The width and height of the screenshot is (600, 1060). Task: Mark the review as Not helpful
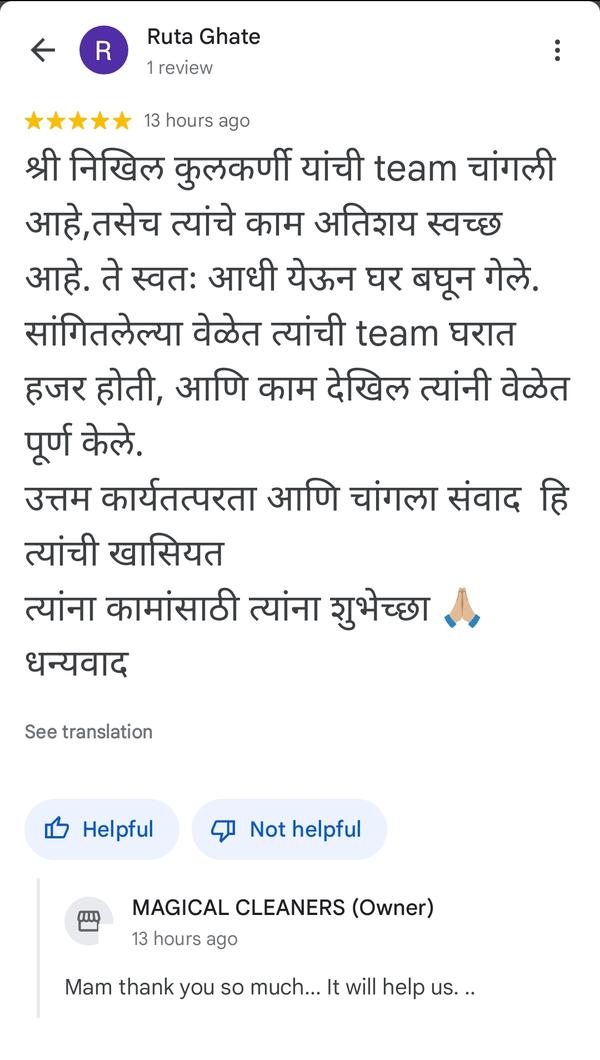click(288, 829)
